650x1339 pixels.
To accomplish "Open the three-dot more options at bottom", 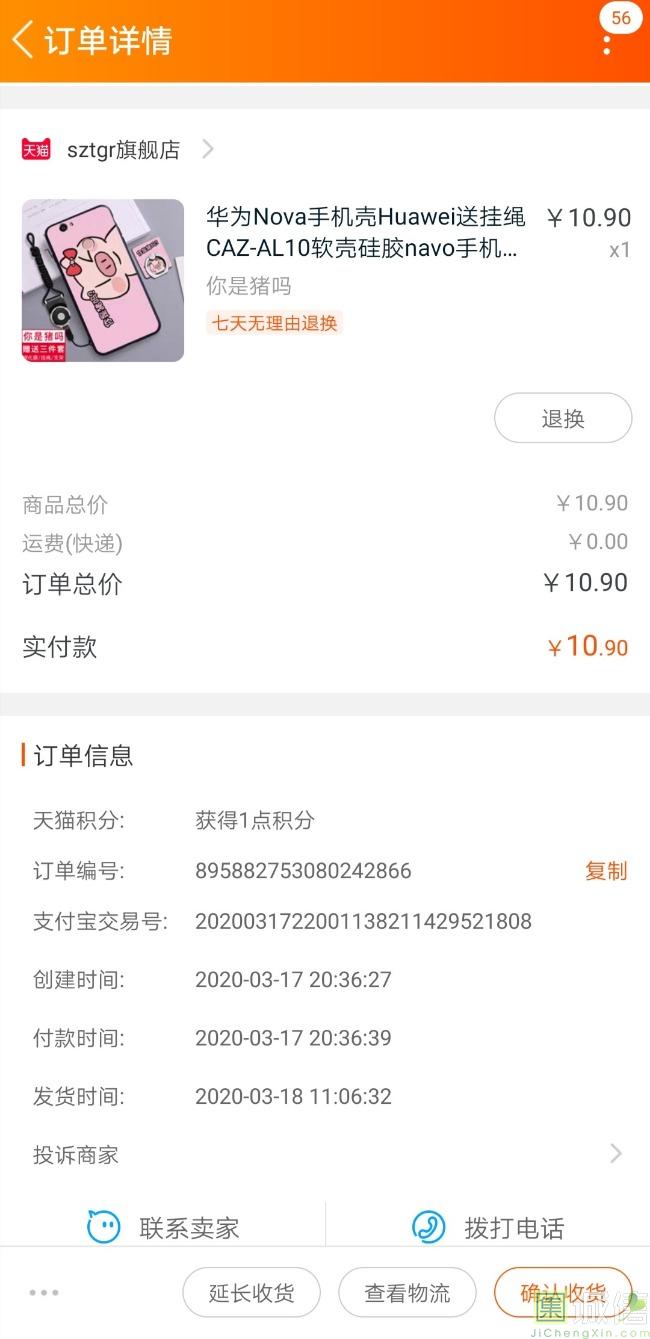I will 44,1293.
